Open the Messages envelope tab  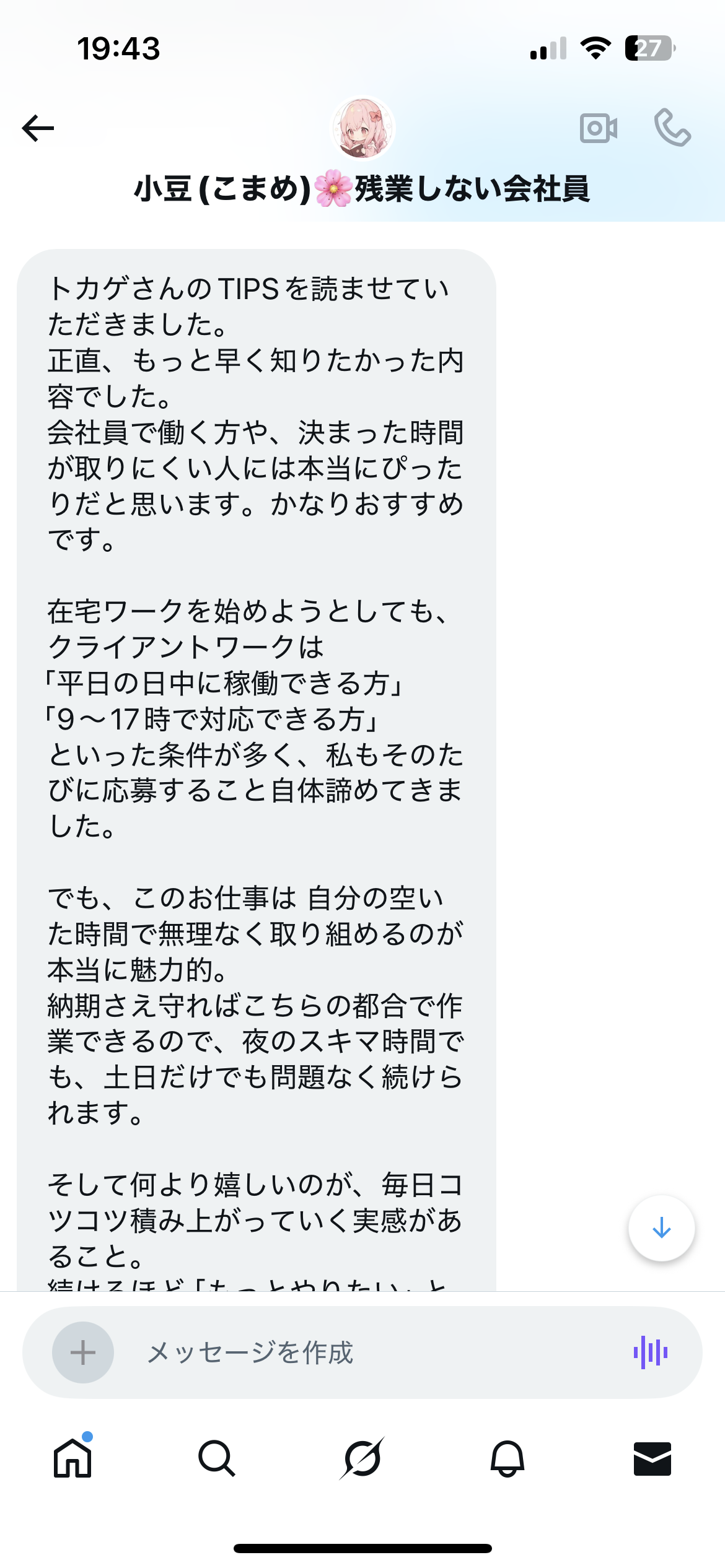[652, 1458]
